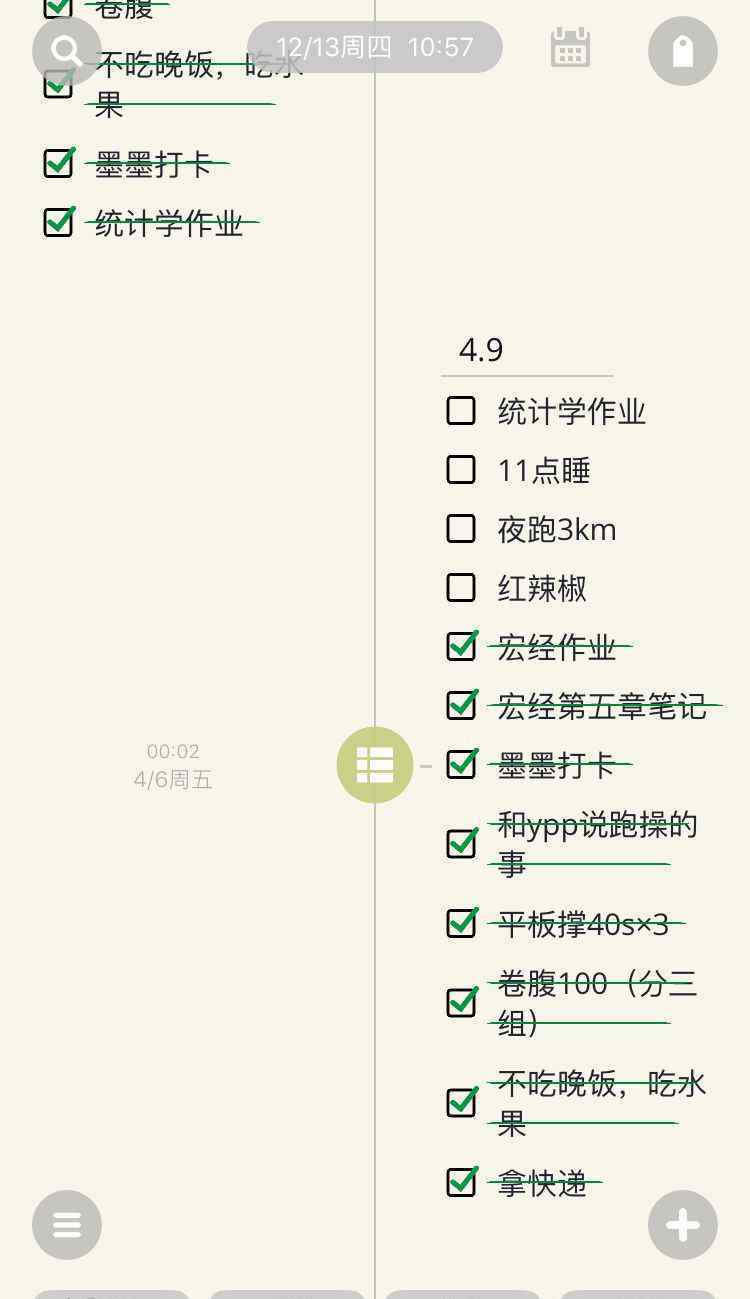Open the search magnifier icon
This screenshot has width=750, height=1299.
(67, 50)
